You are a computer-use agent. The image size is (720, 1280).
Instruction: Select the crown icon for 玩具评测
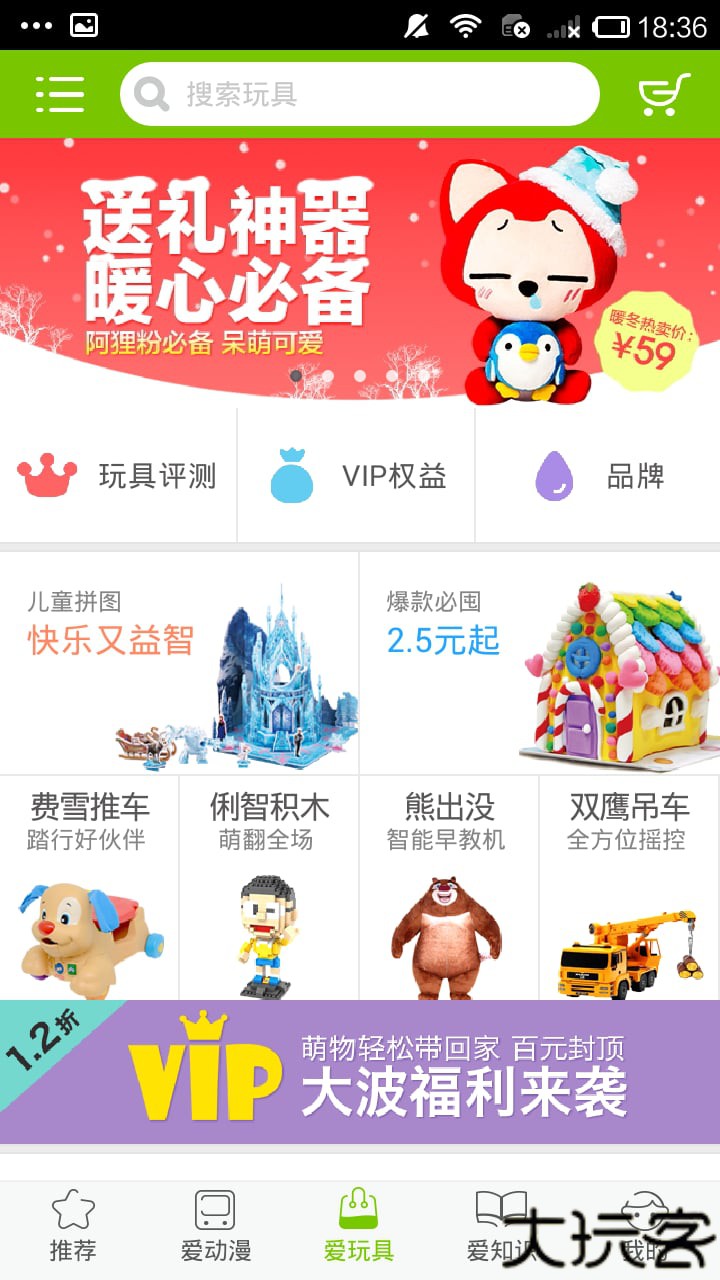[46, 476]
